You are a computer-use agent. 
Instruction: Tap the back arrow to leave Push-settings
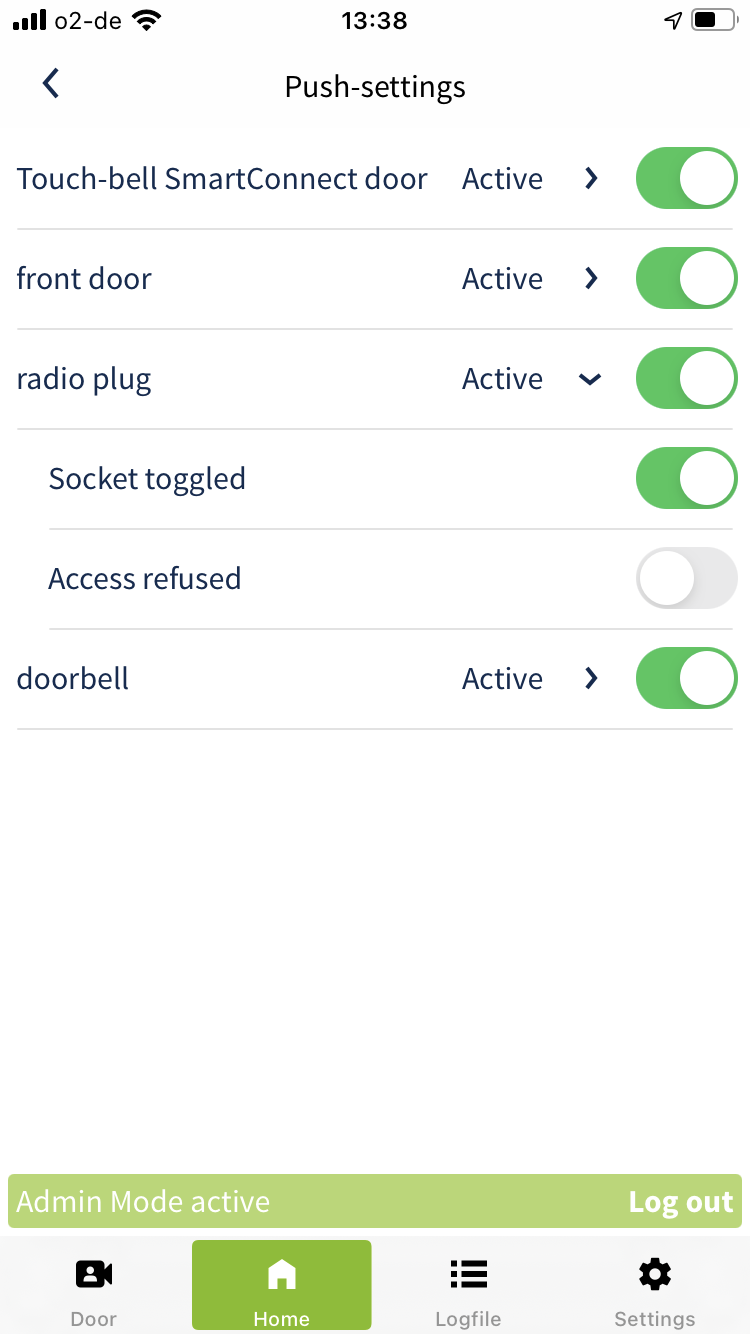click(x=50, y=84)
